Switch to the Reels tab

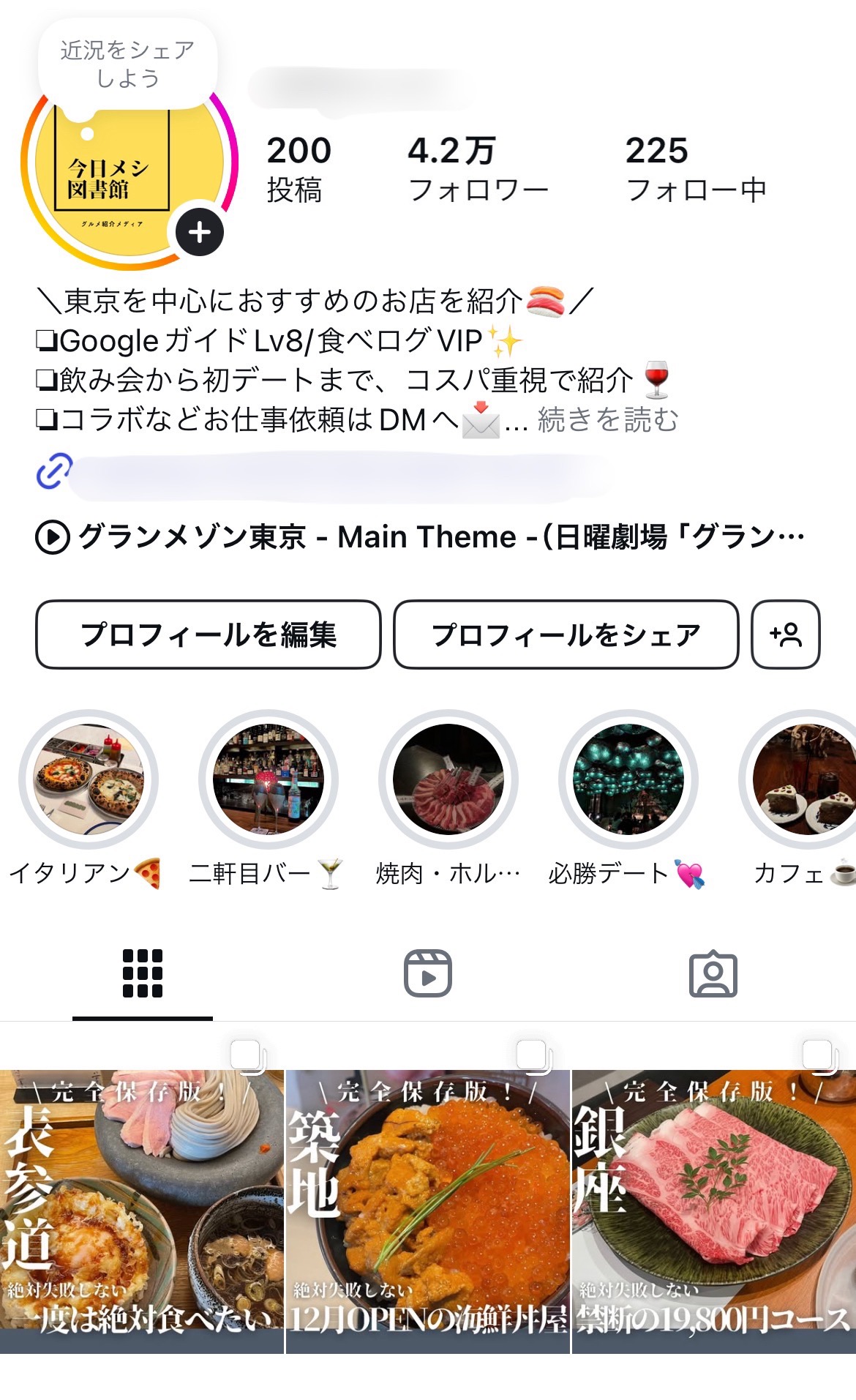pyautogui.click(x=428, y=973)
